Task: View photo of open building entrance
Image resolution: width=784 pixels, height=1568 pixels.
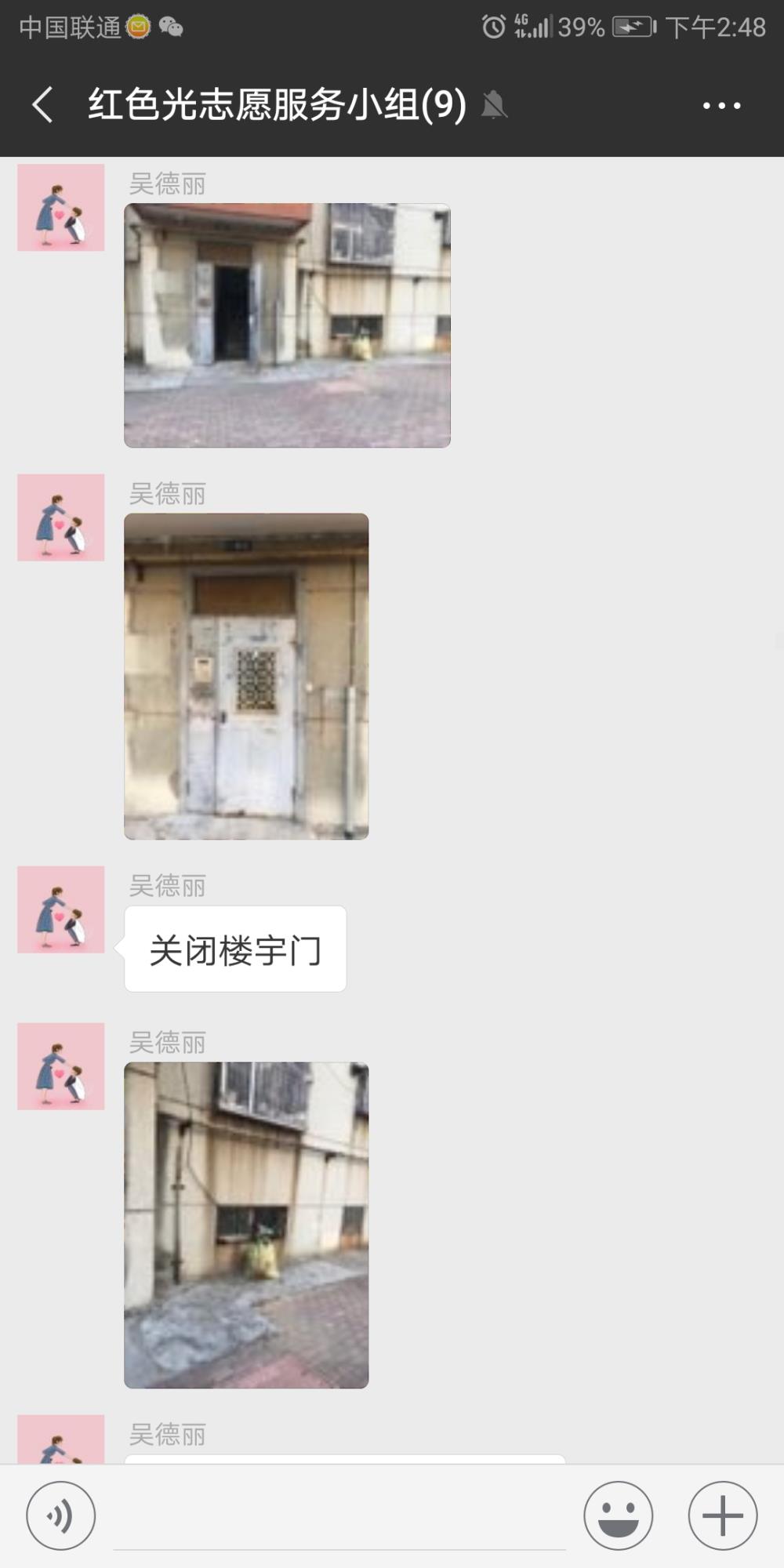Action: point(287,325)
